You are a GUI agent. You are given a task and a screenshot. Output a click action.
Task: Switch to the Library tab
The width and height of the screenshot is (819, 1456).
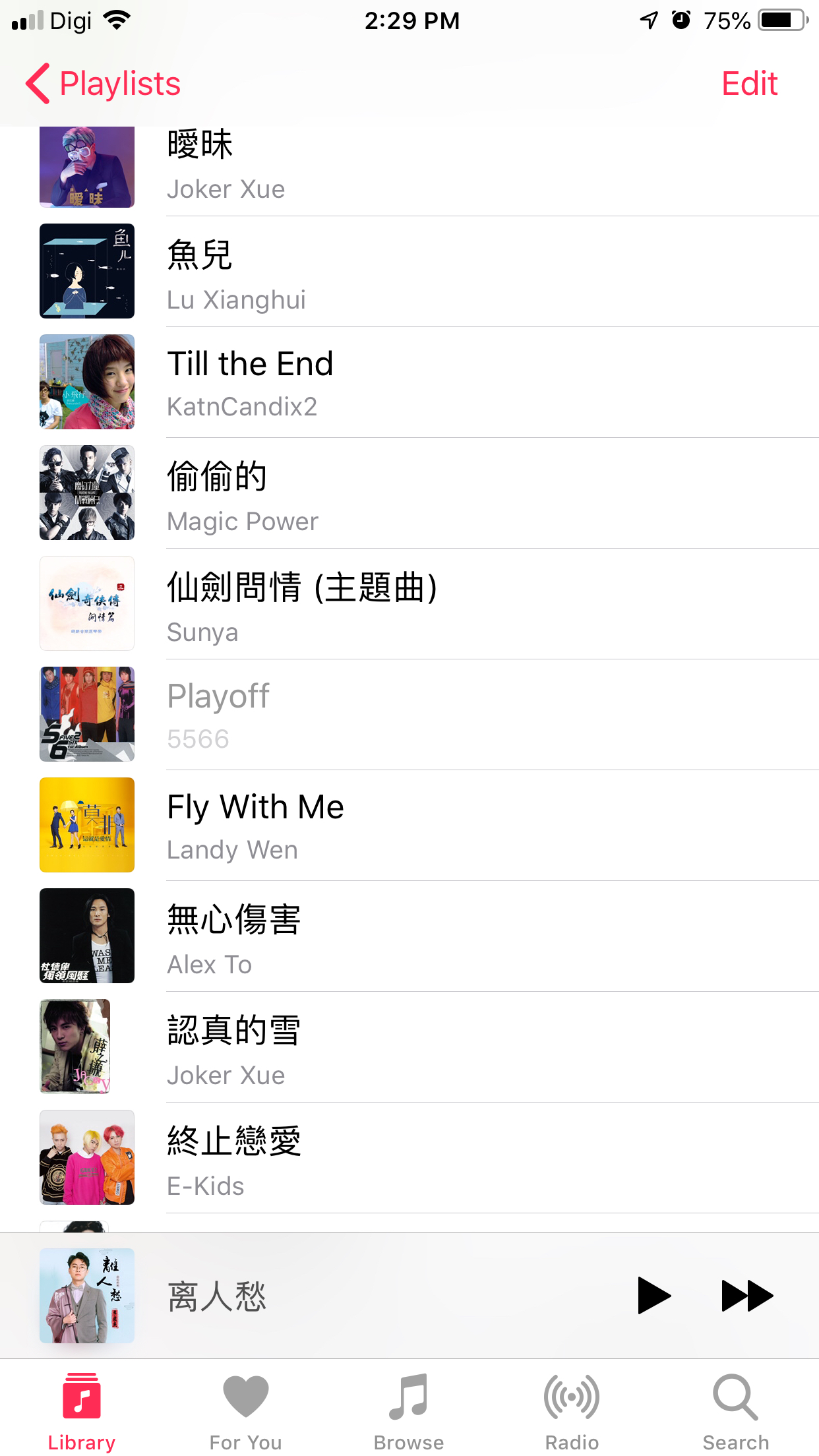coord(82,1411)
